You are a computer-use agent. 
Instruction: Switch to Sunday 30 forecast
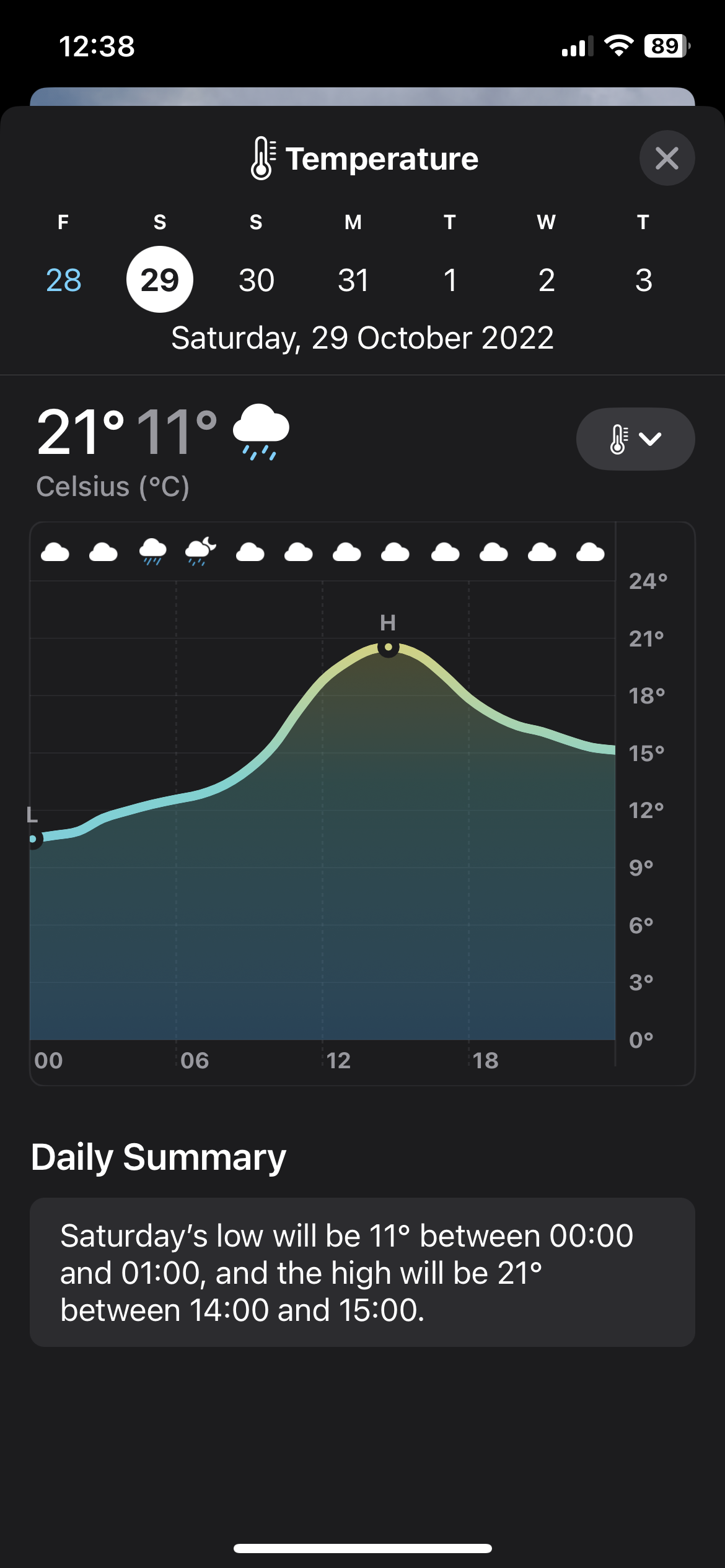[x=257, y=279]
